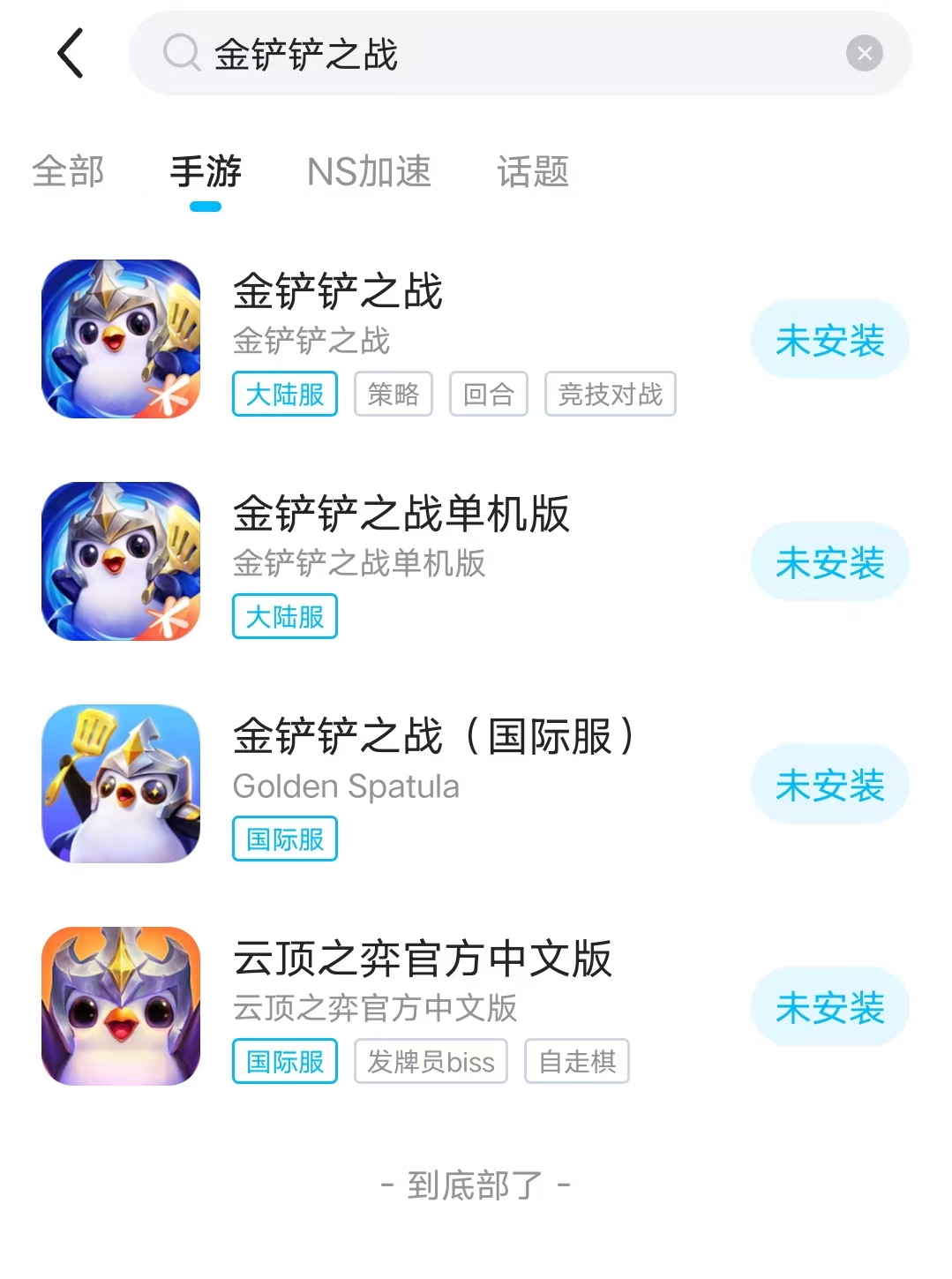The height and width of the screenshot is (1279, 952).
Task: Open the 金铲铲之战单机版 result
Action: [401, 515]
